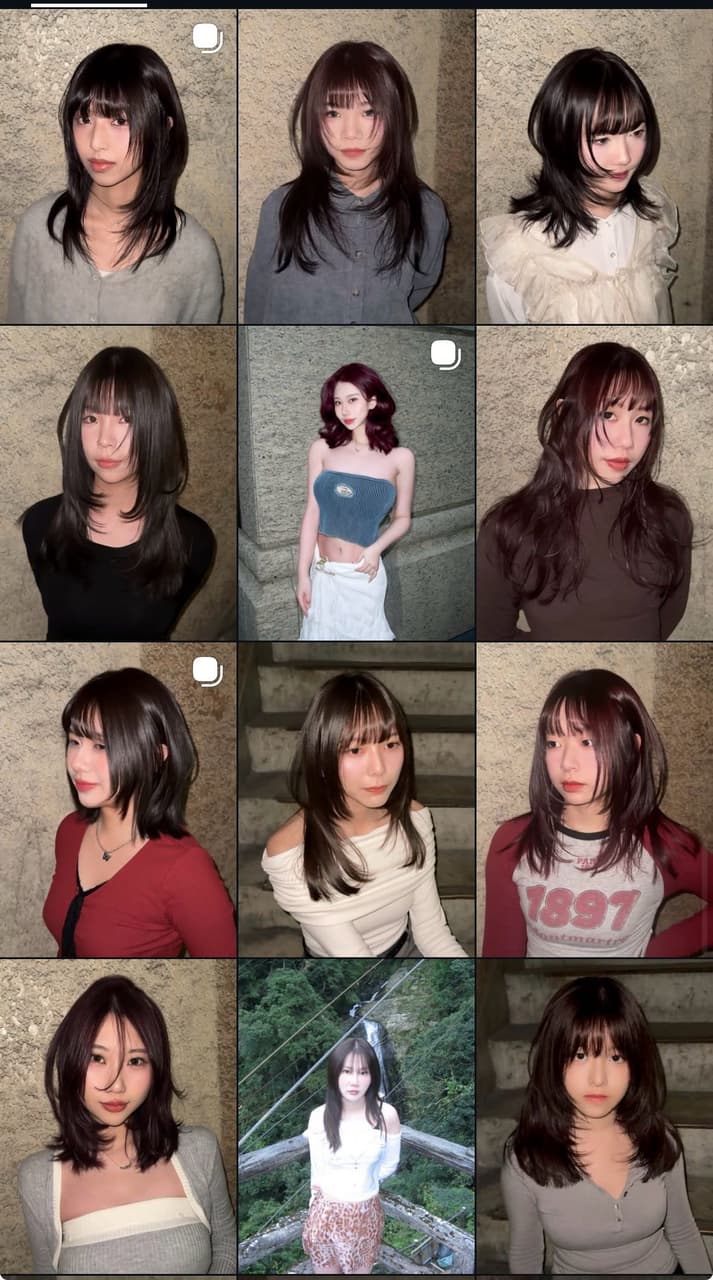Open the cream ruffled blouse post
The width and height of the screenshot is (713, 1280).
coord(595,166)
